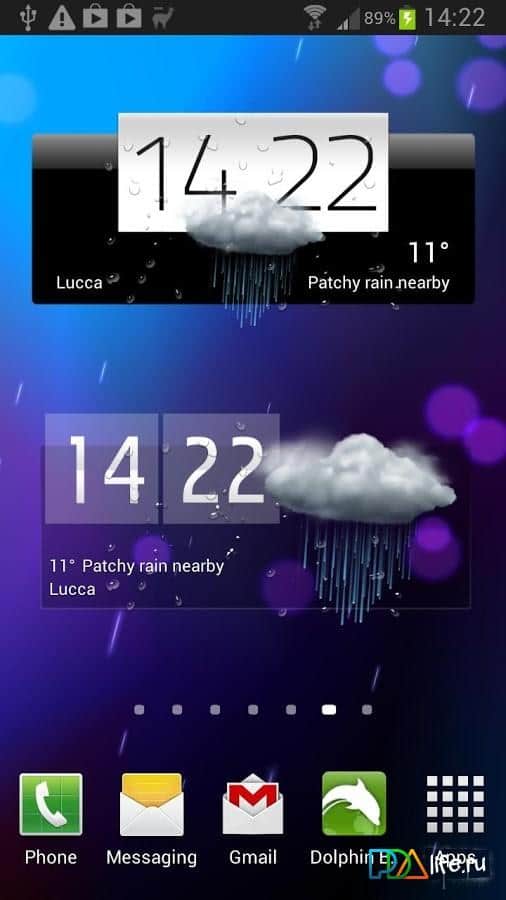Viewport: 506px width, 900px height.
Task: Select the last home page indicator dot
Action: coord(367,710)
